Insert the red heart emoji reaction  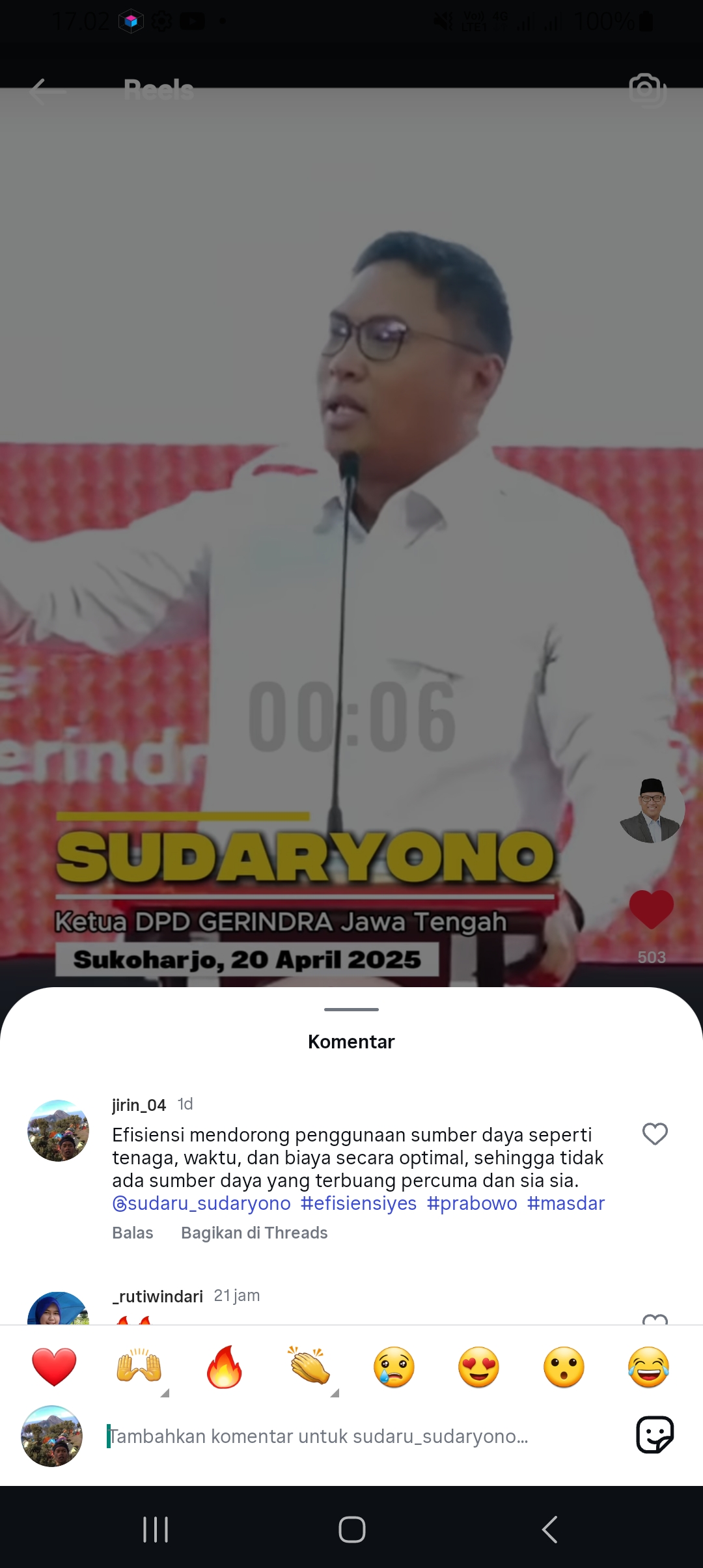54,1367
